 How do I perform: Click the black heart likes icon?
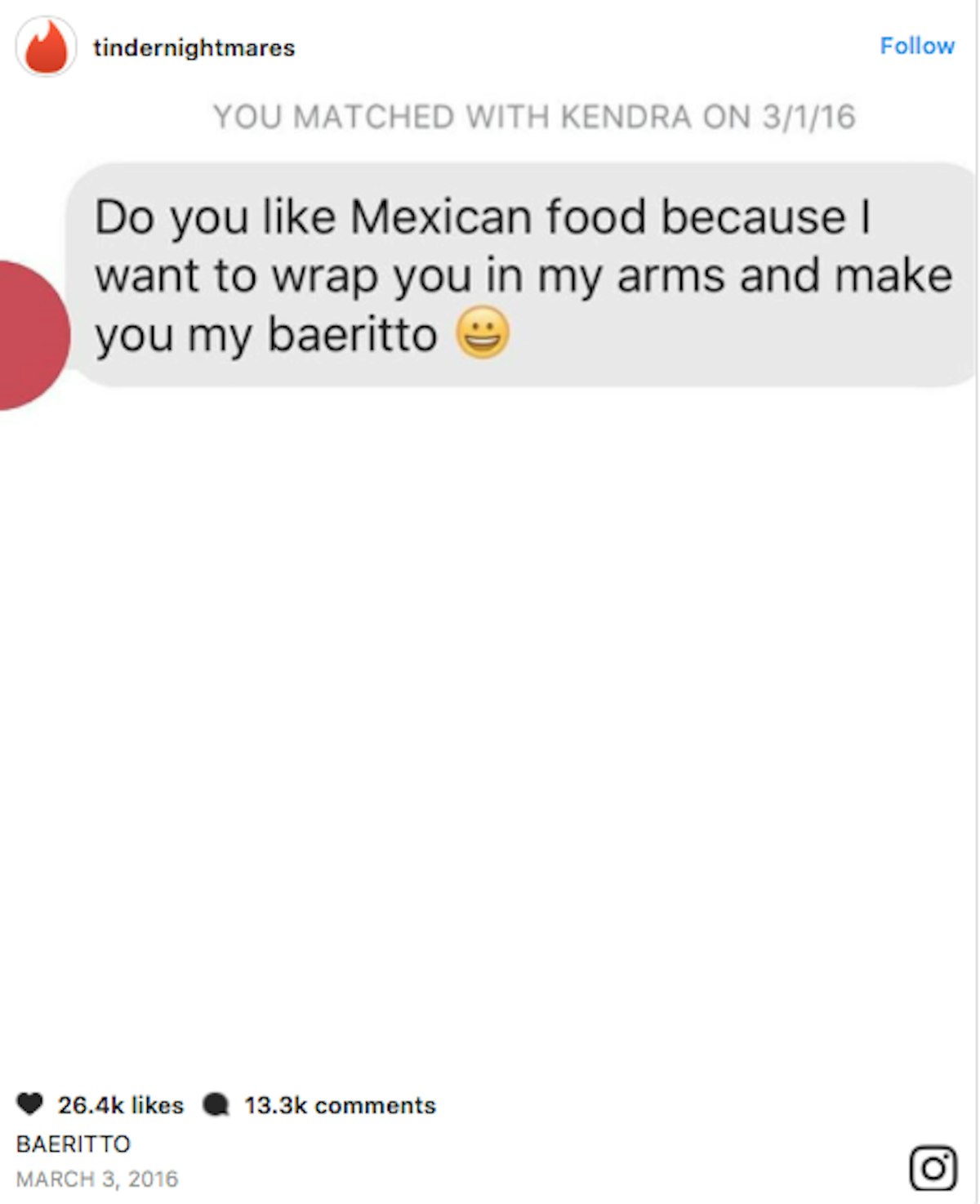[x=29, y=1104]
